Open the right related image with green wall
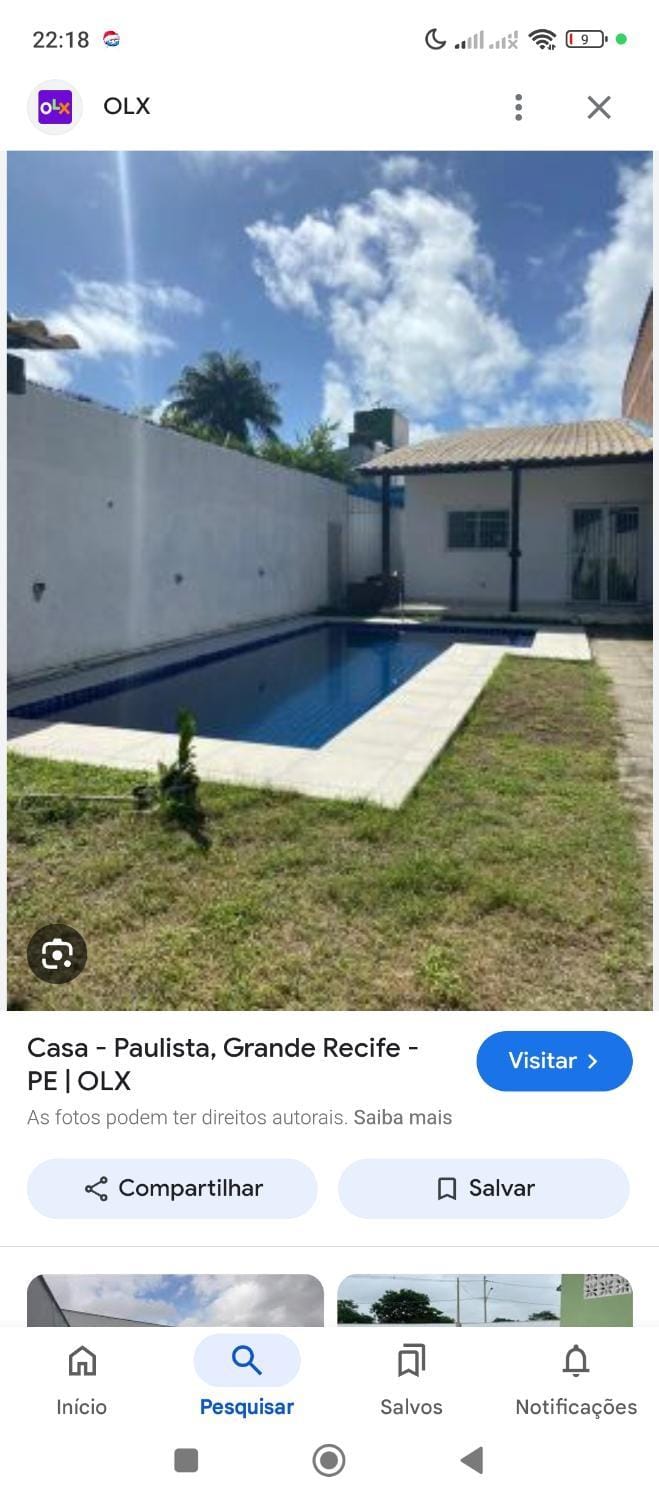Screen dimensions: 659x1500 [x=485, y=1300]
